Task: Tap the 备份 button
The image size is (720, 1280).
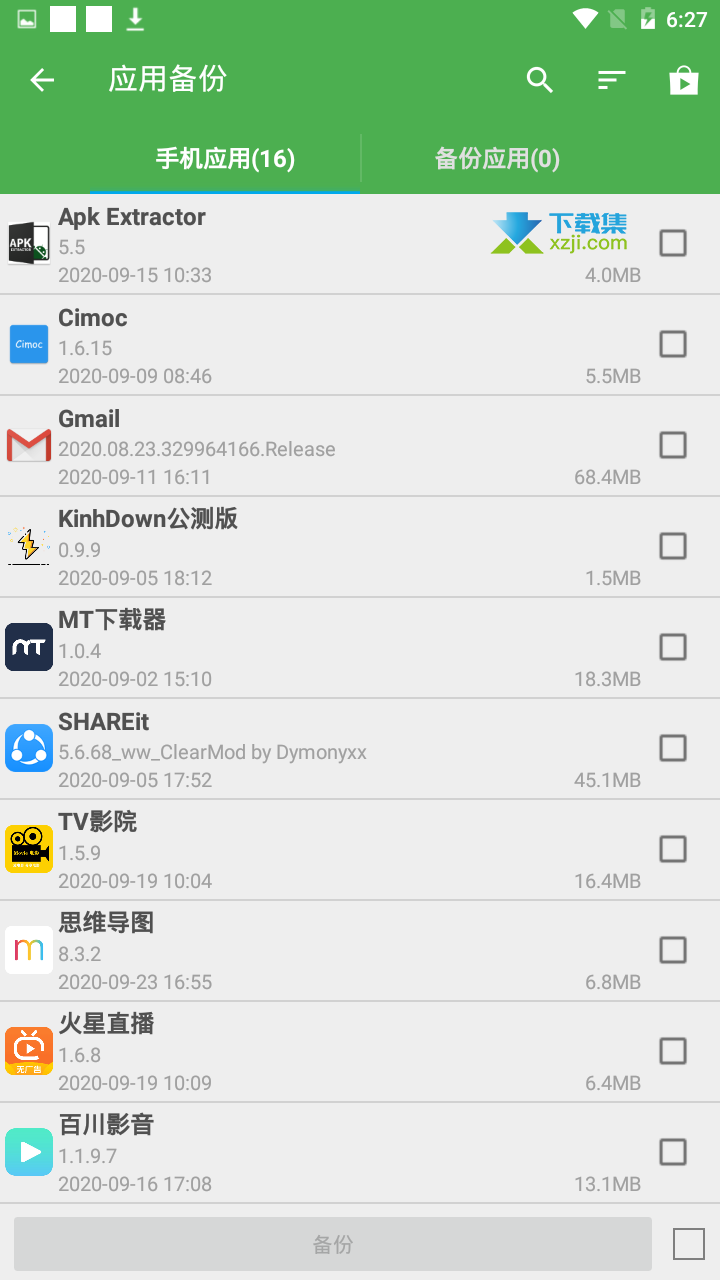Action: (x=333, y=1244)
